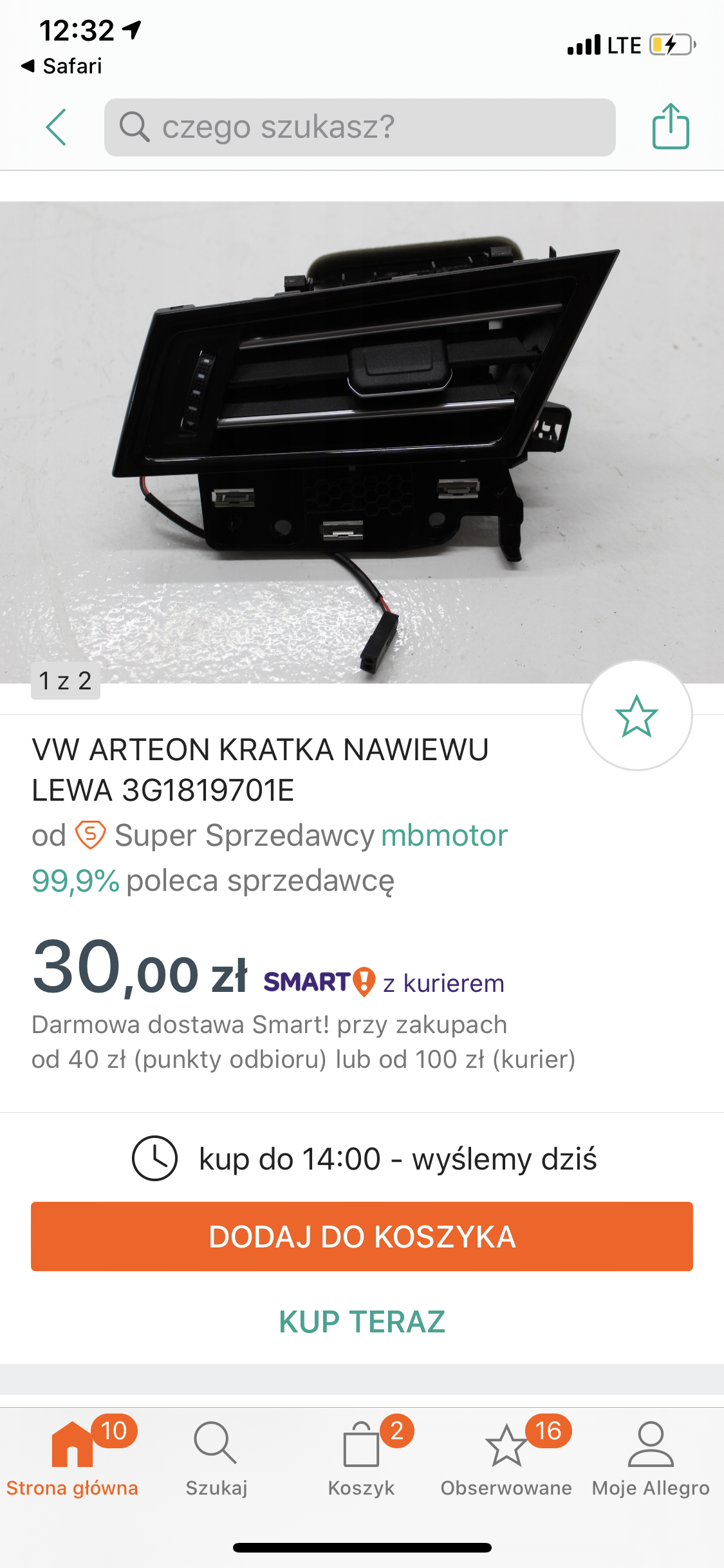The image size is (724, 1568).
Task: Go back using the green arrow
Action: (57, 127)
